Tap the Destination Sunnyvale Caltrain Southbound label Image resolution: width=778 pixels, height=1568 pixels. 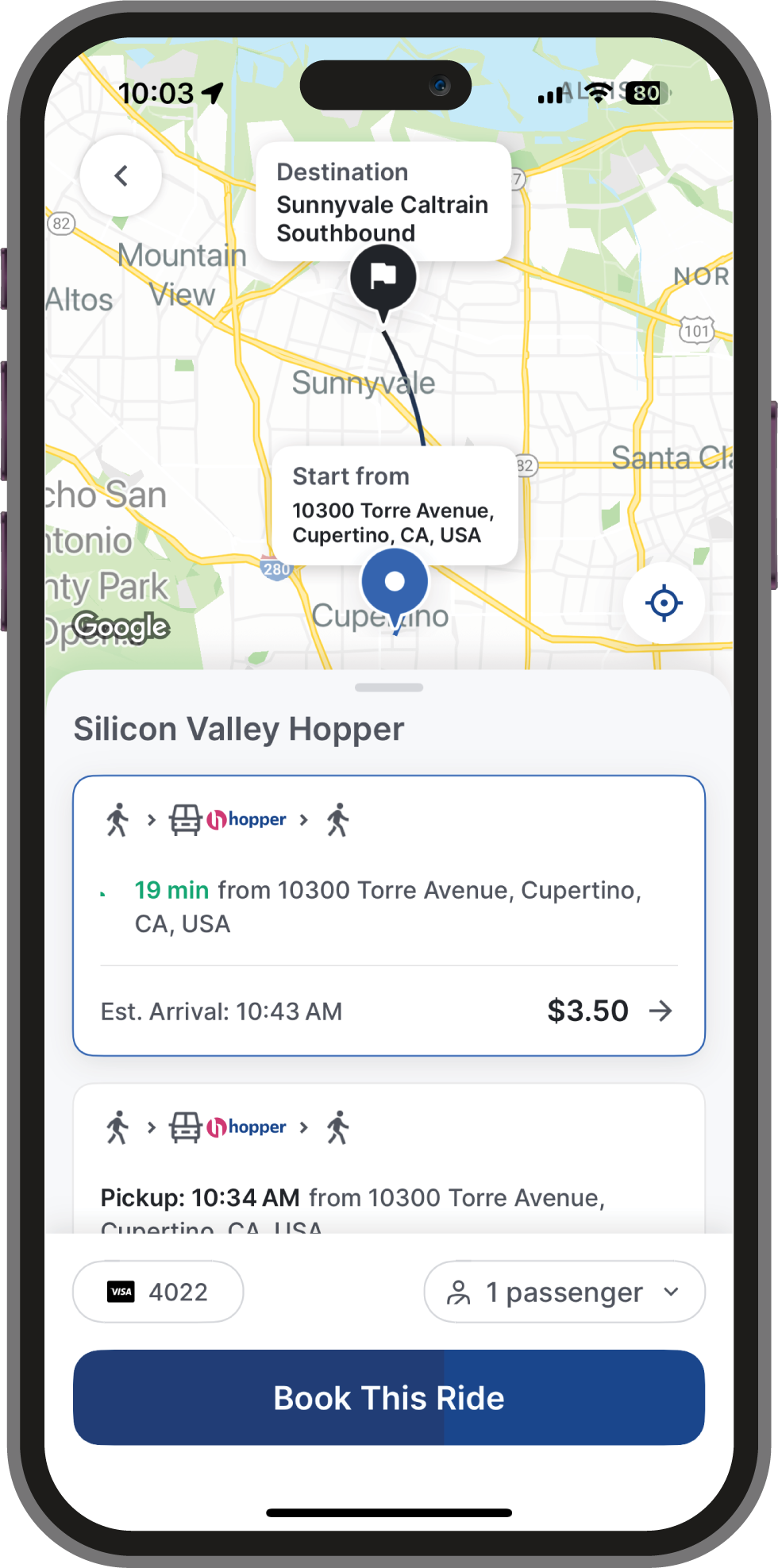click(x=383, y=202)
